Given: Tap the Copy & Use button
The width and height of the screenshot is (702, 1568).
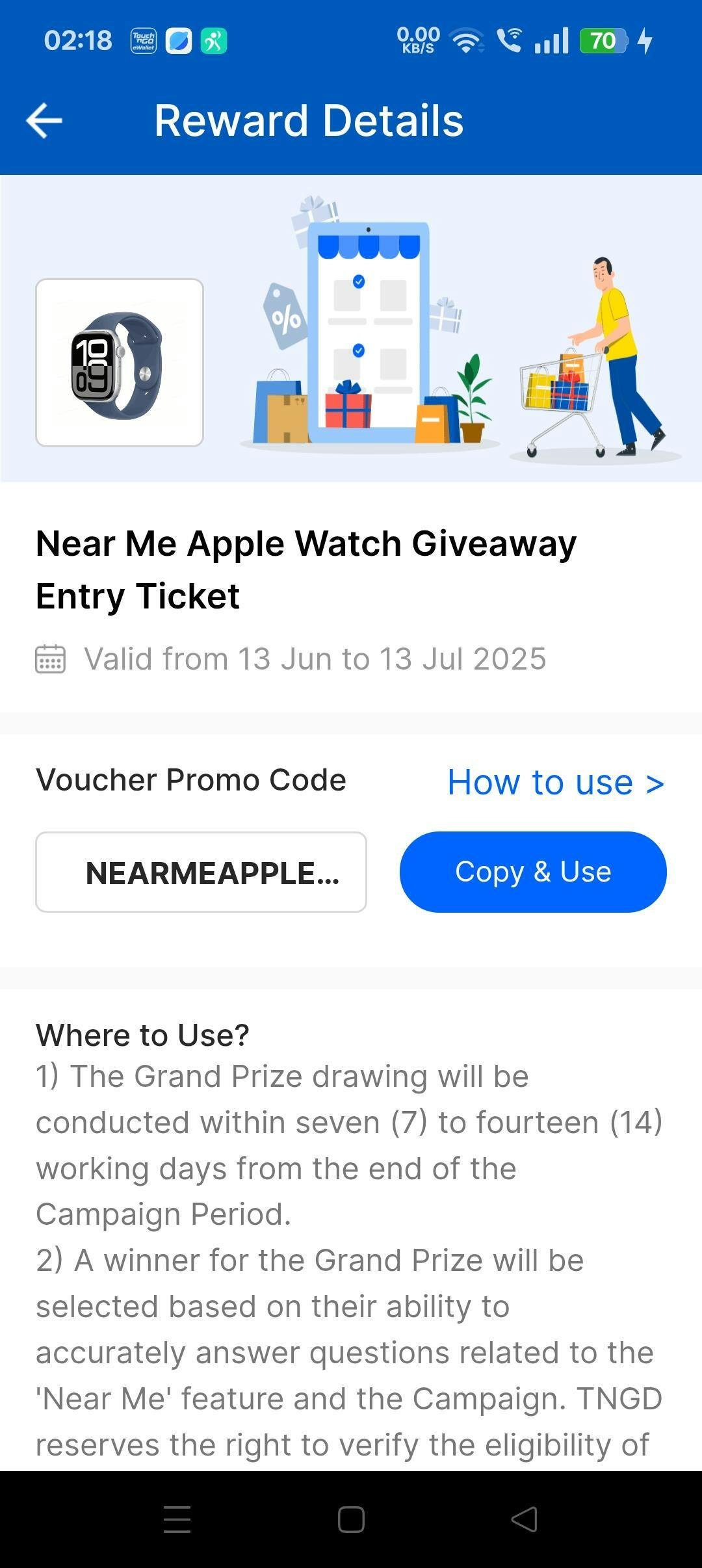Looking at the screenshot, I should click(x=533, y=872).
